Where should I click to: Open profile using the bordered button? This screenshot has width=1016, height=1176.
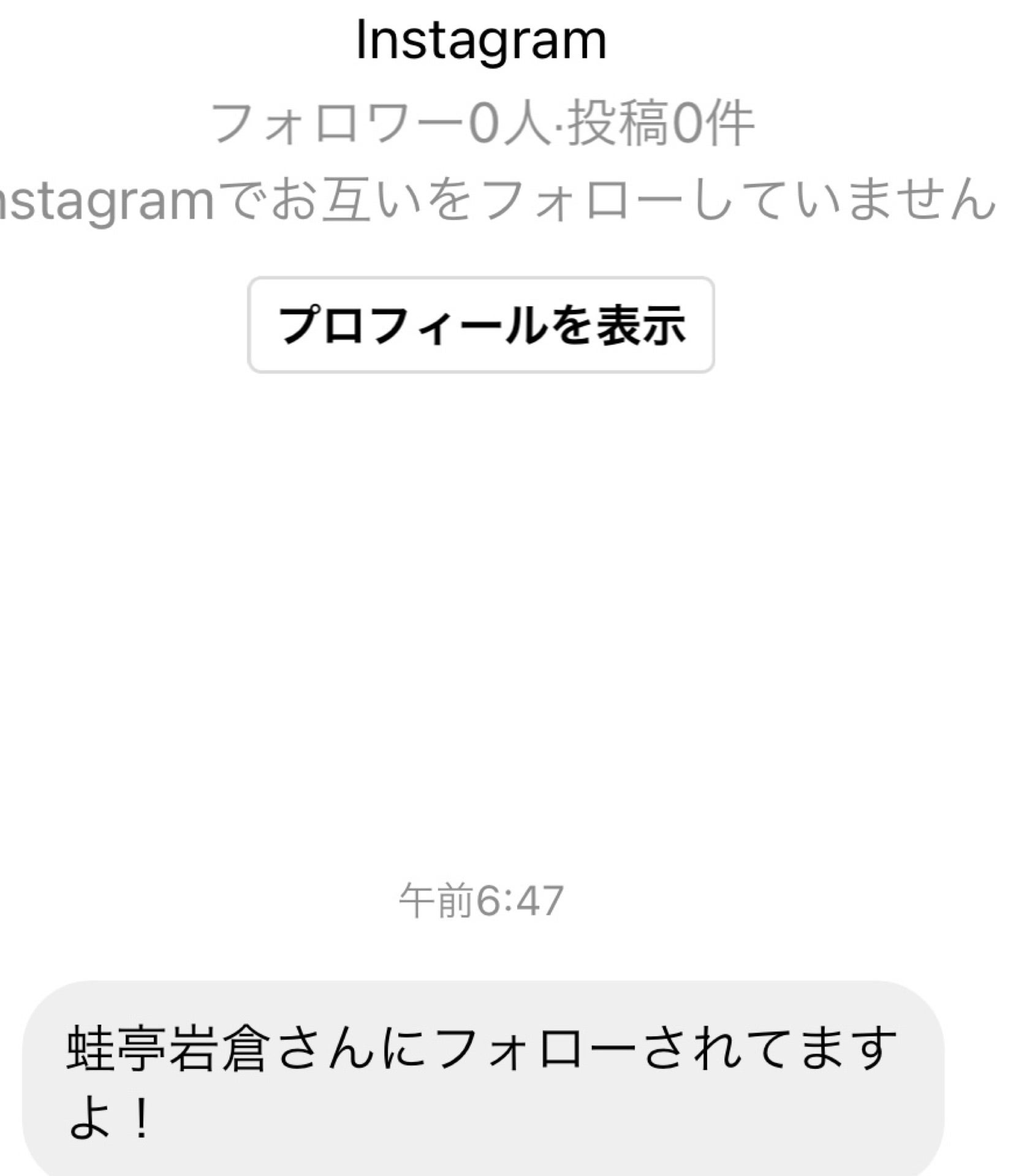[x=480, y=325]
